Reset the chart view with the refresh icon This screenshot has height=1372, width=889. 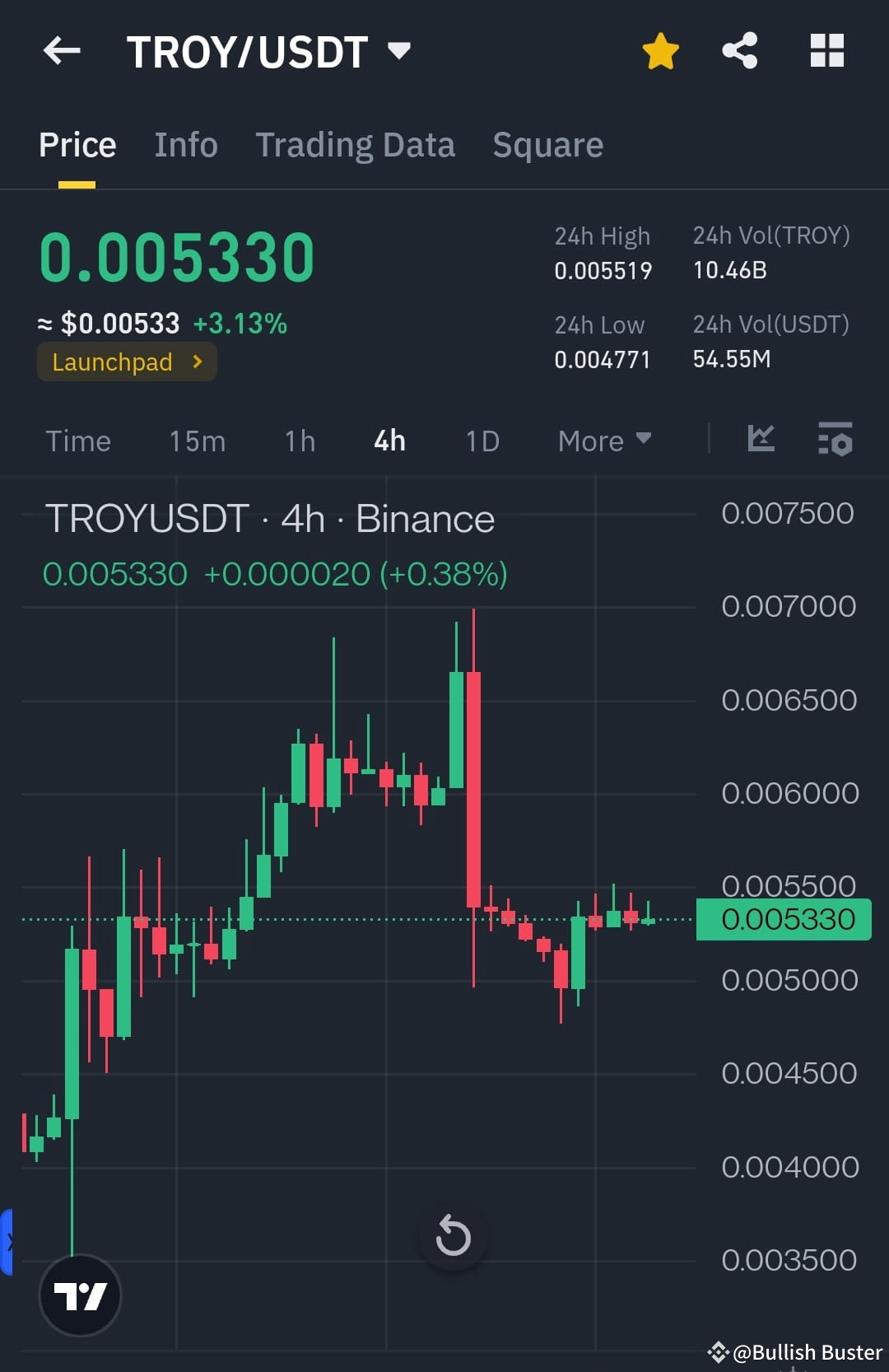pyautogui.click(x=452, y=1234)
